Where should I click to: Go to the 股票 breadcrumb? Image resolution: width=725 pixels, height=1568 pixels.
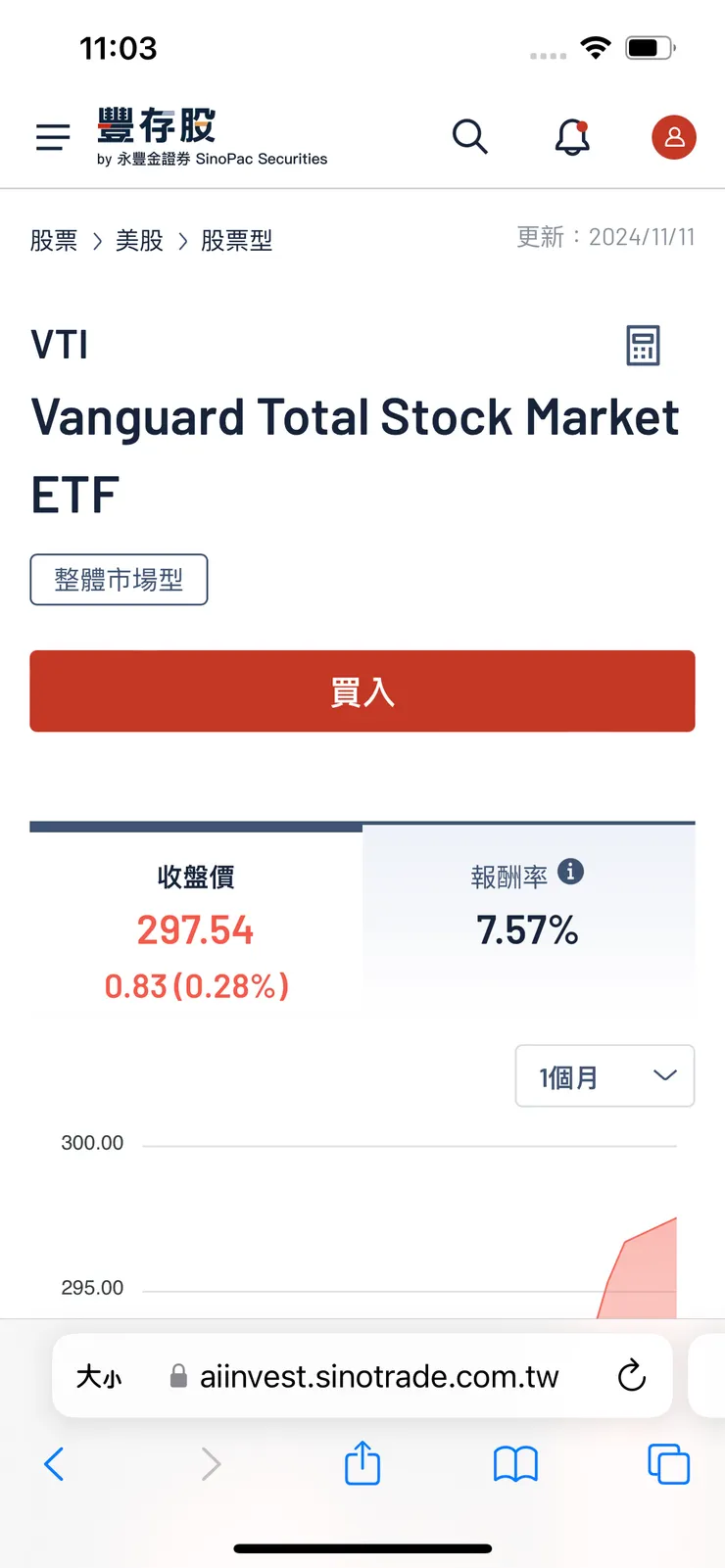[x=54, y=241]
